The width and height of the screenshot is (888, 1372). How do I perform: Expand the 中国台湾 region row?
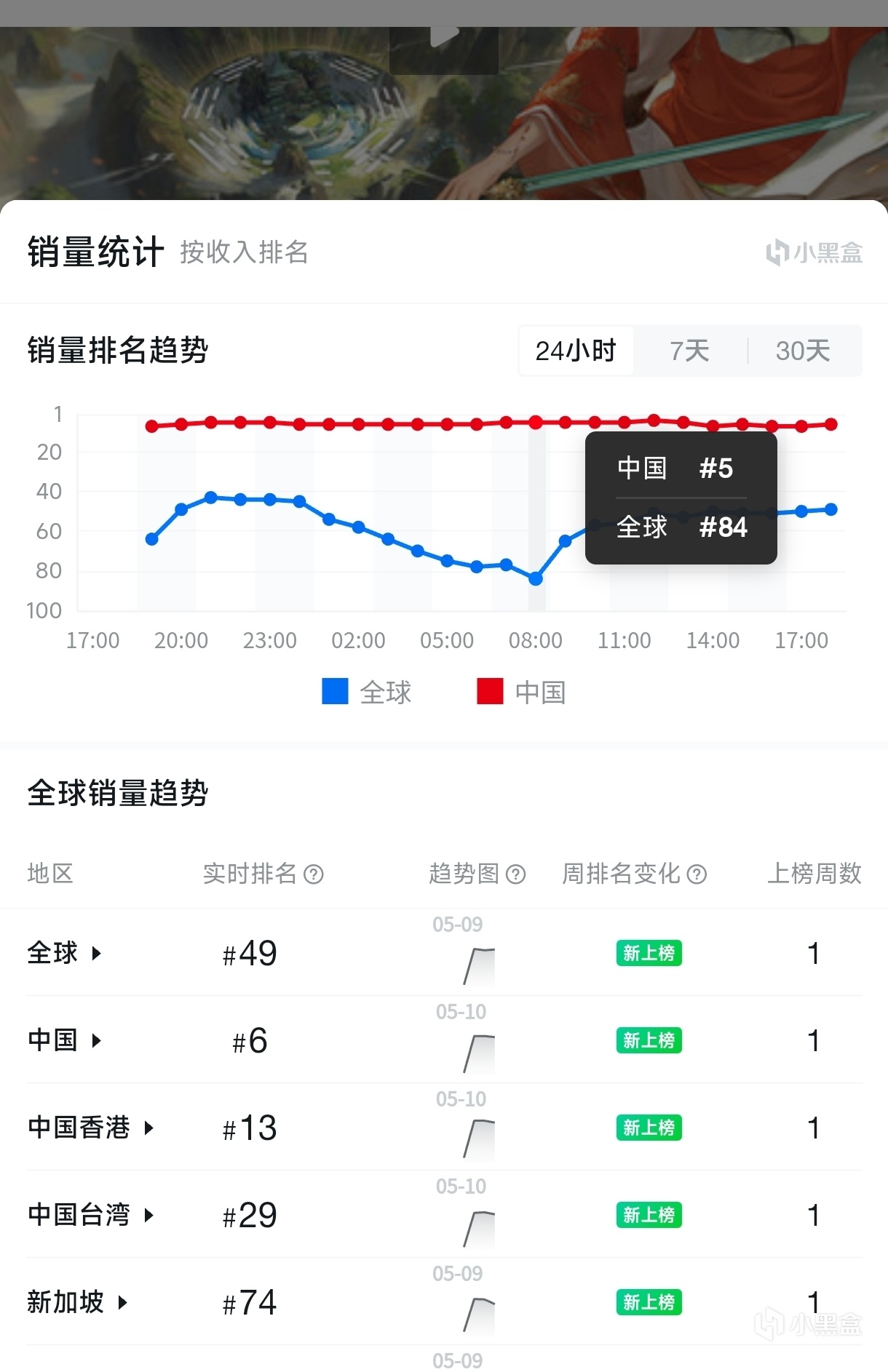(x=90, y=1215)
